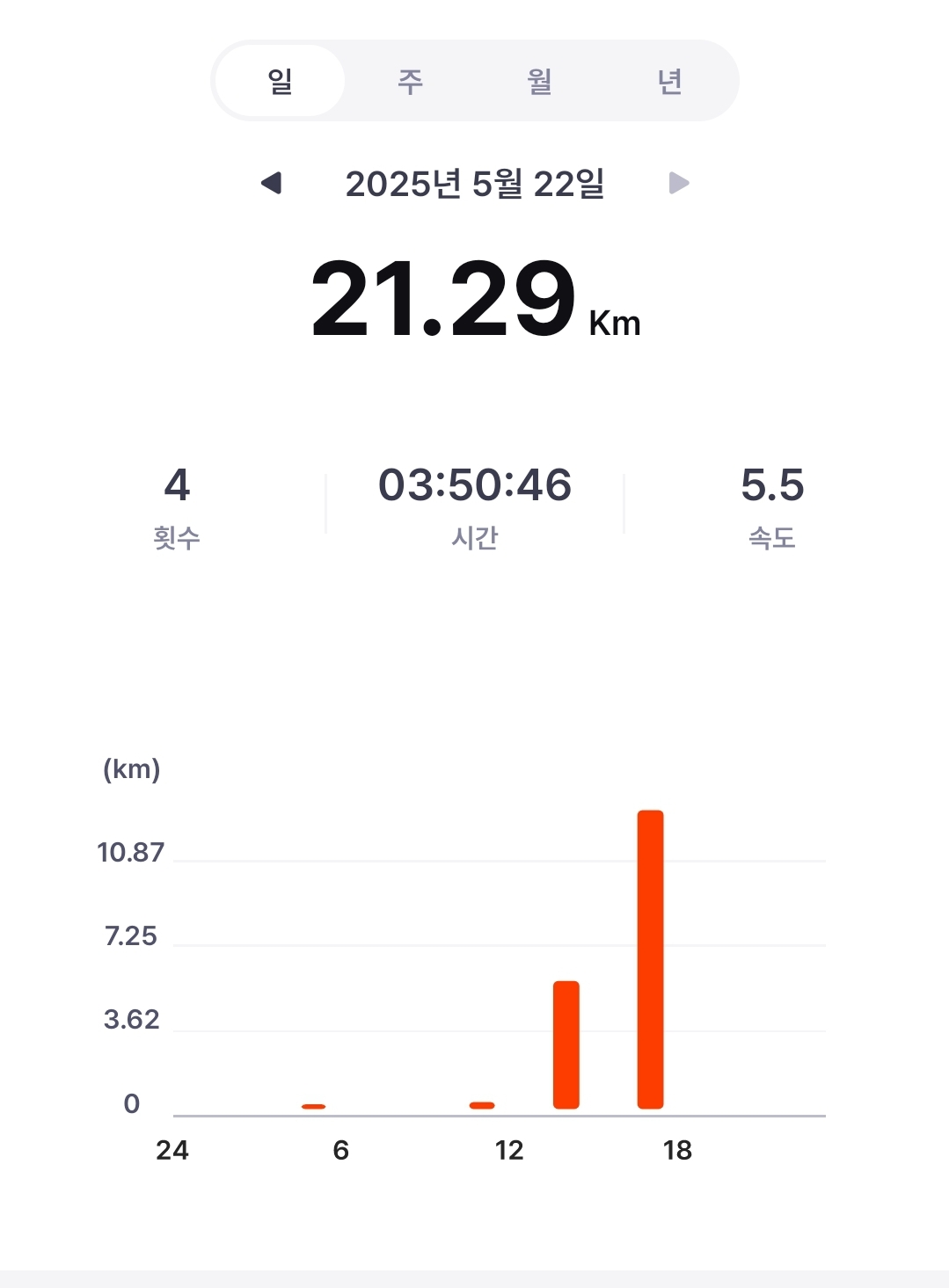Go to the previous day's record

[271, 183]
